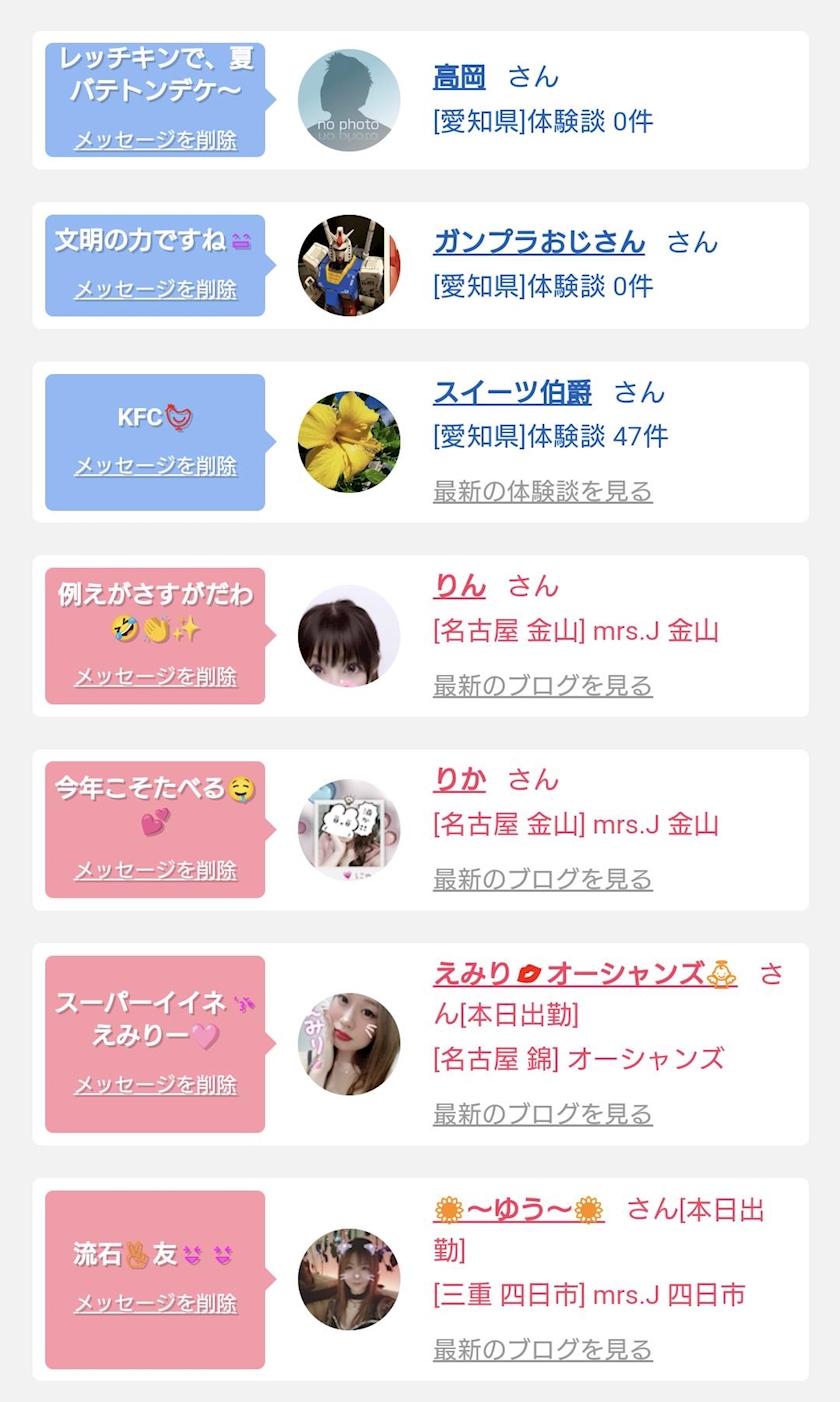Delete the KFC message
840x1402 pixels.
[x=155, y=466]
